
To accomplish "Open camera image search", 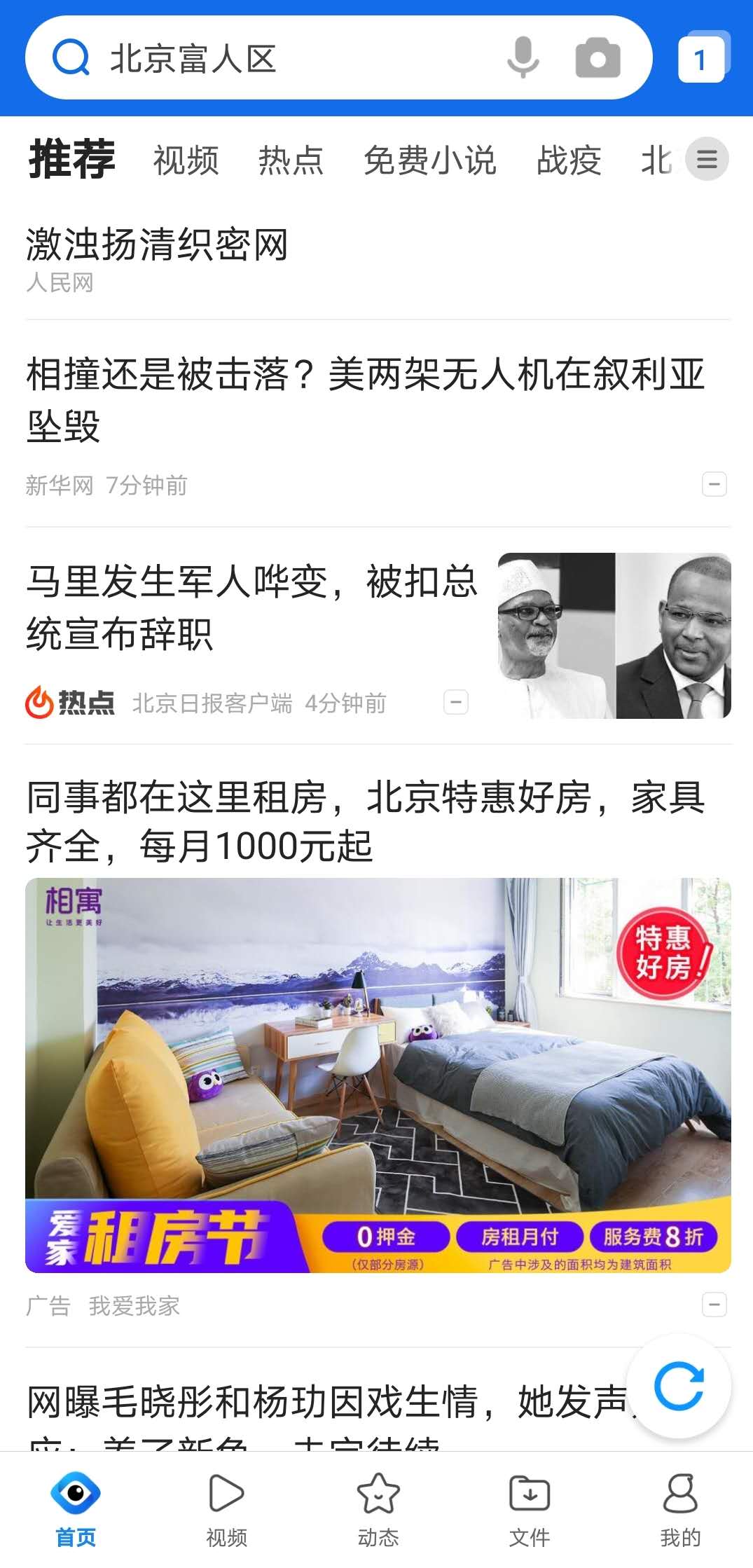I will point(597,58).
